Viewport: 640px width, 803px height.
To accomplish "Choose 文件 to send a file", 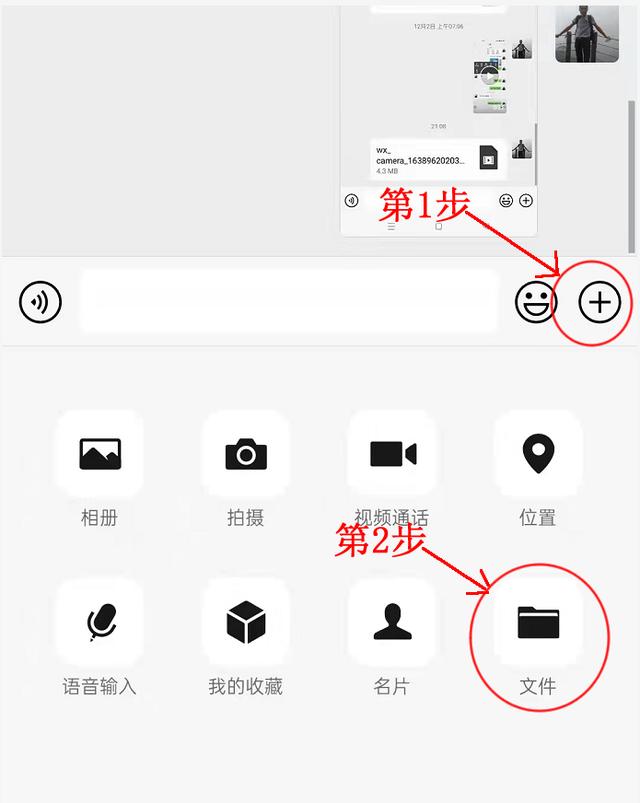I will pyautogui.click(x=538, y=623).
